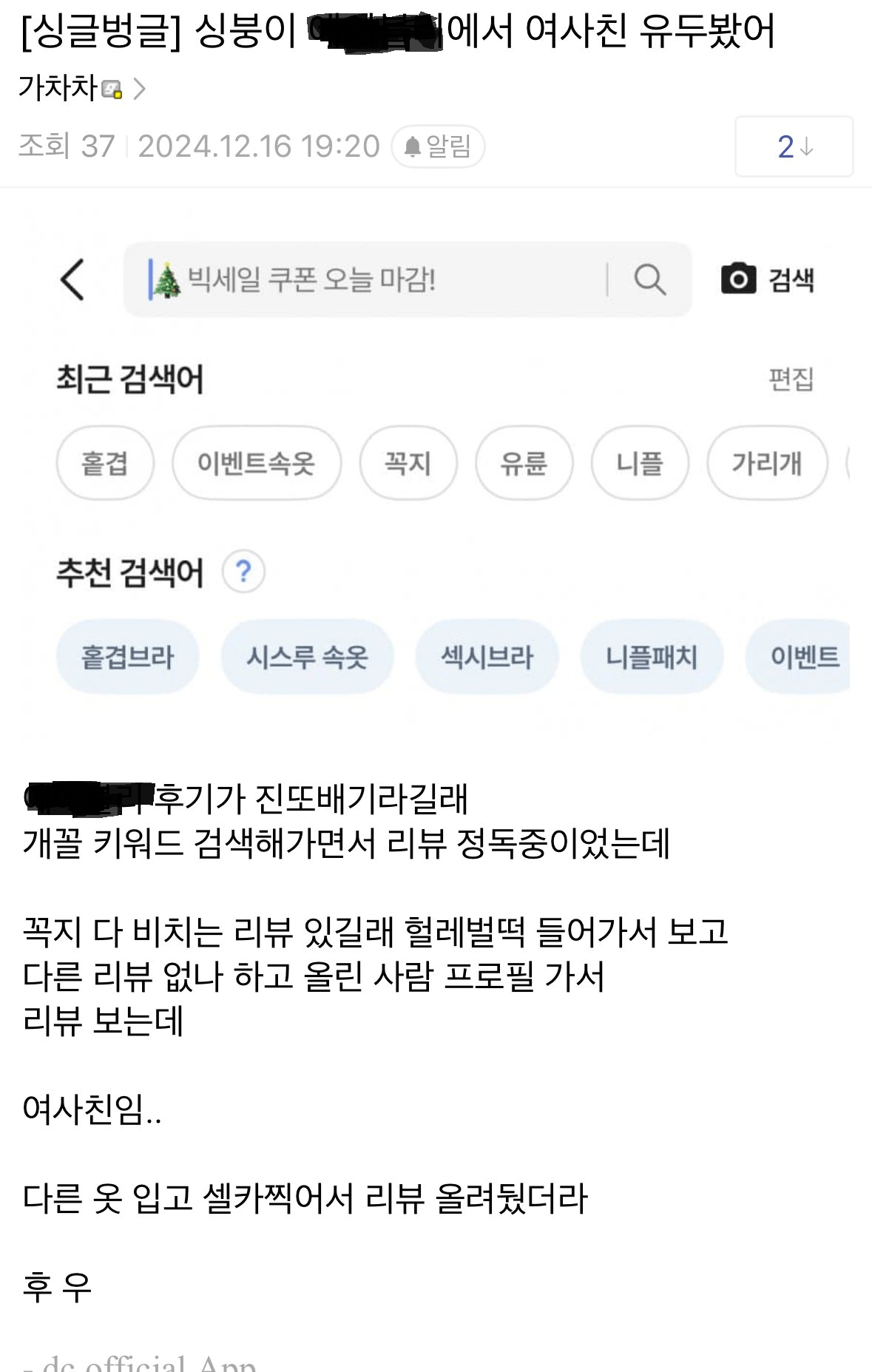Enable 알림 notifications for this post

(x=438, y=146)
